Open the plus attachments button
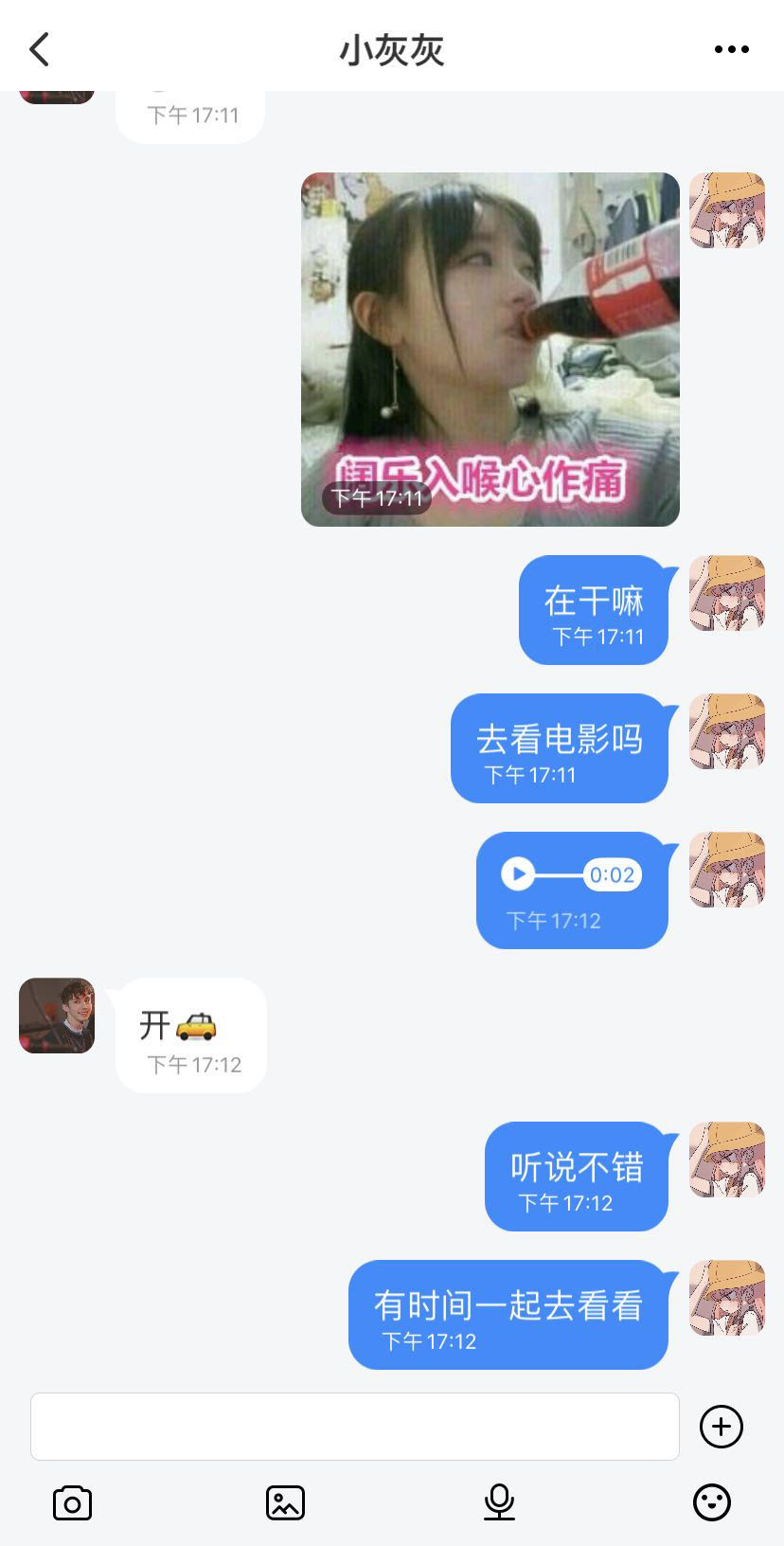This screenshot has height=1546, width=784. click(721, 1427)
